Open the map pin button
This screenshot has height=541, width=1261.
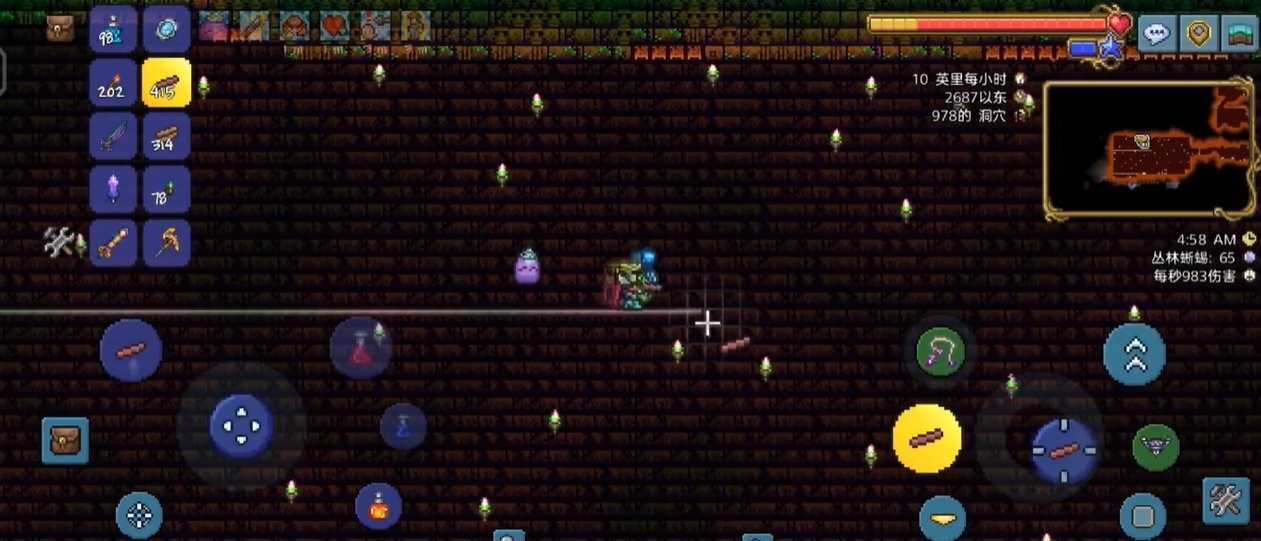pyautogui.click(x=1199, y=34)
